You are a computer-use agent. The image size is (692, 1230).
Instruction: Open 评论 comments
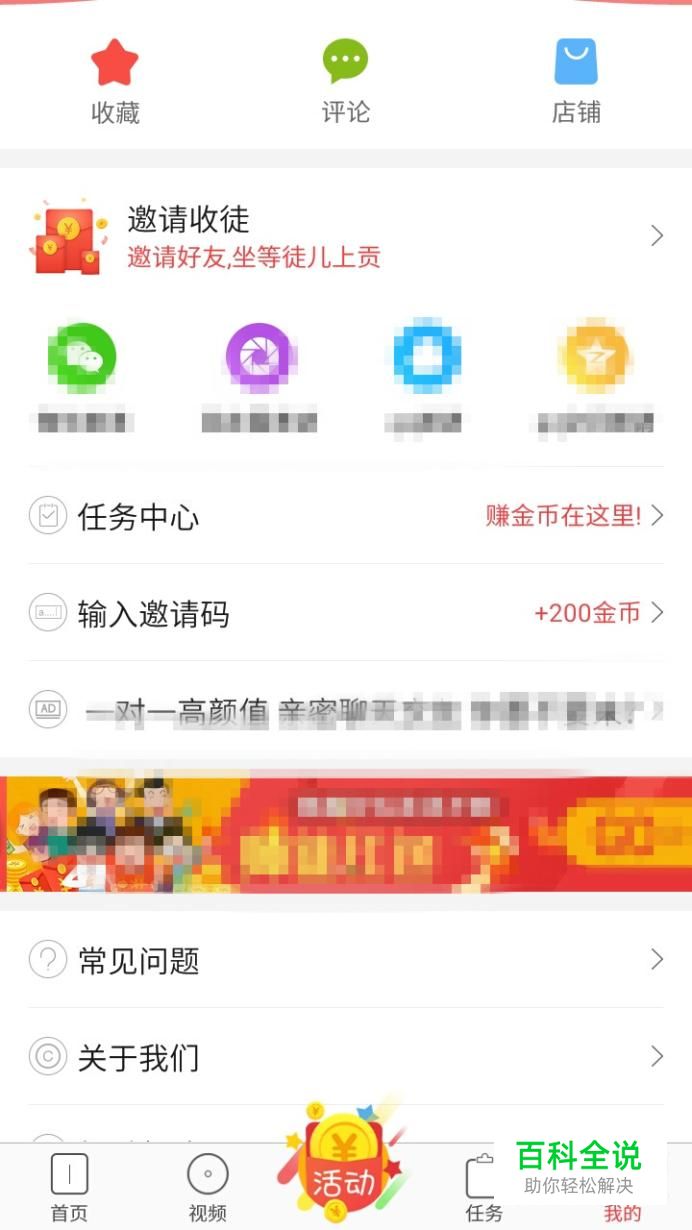click(x=346, y=82)
